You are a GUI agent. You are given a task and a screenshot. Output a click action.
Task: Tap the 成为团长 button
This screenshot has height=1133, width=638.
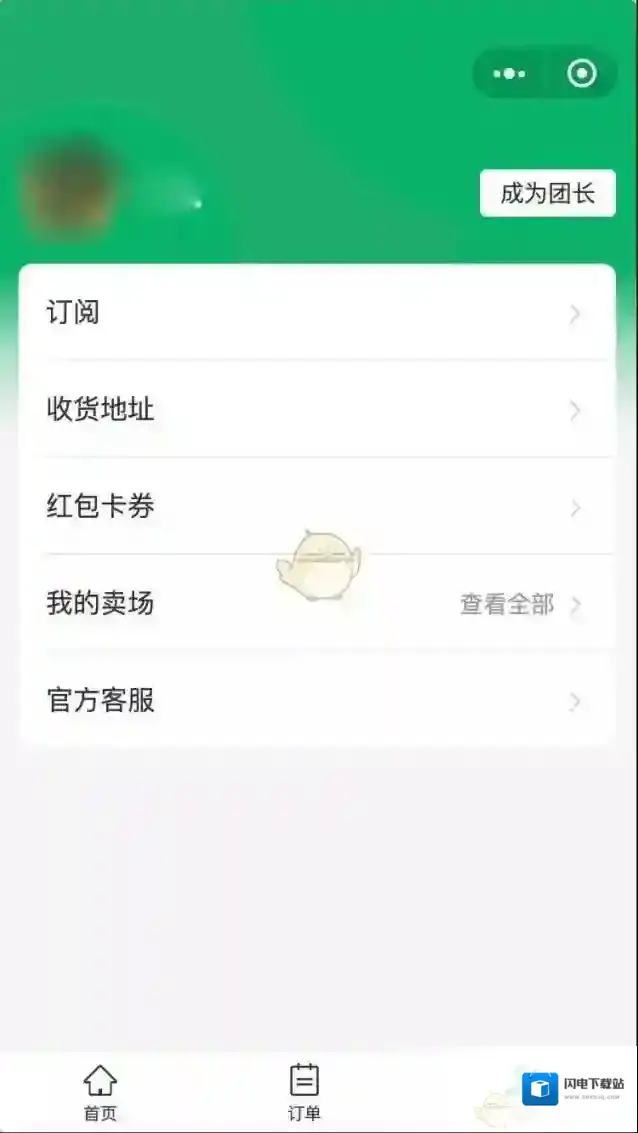(547, 194)
